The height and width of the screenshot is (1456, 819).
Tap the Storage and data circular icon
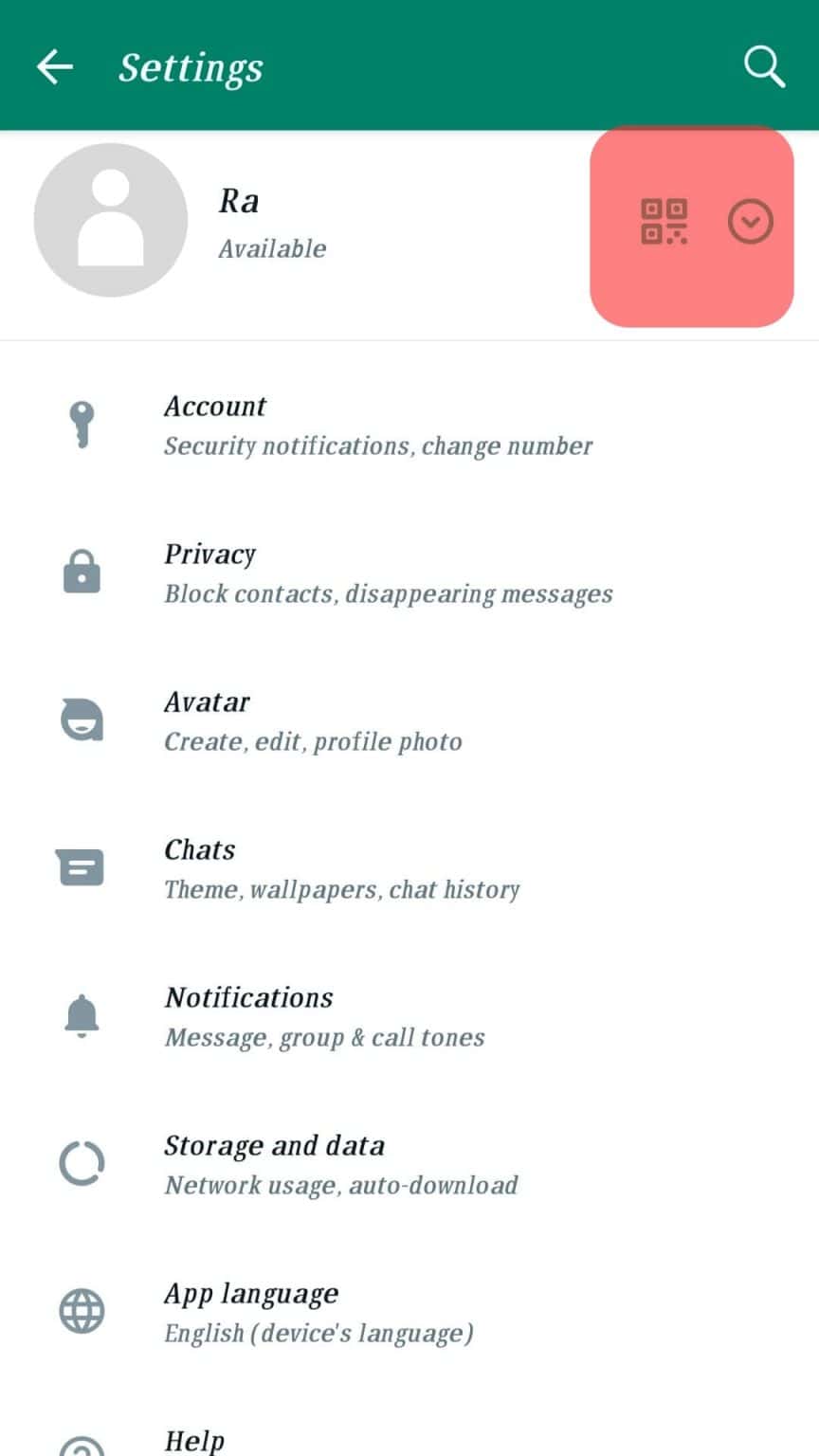click(x=81, y=1163)
